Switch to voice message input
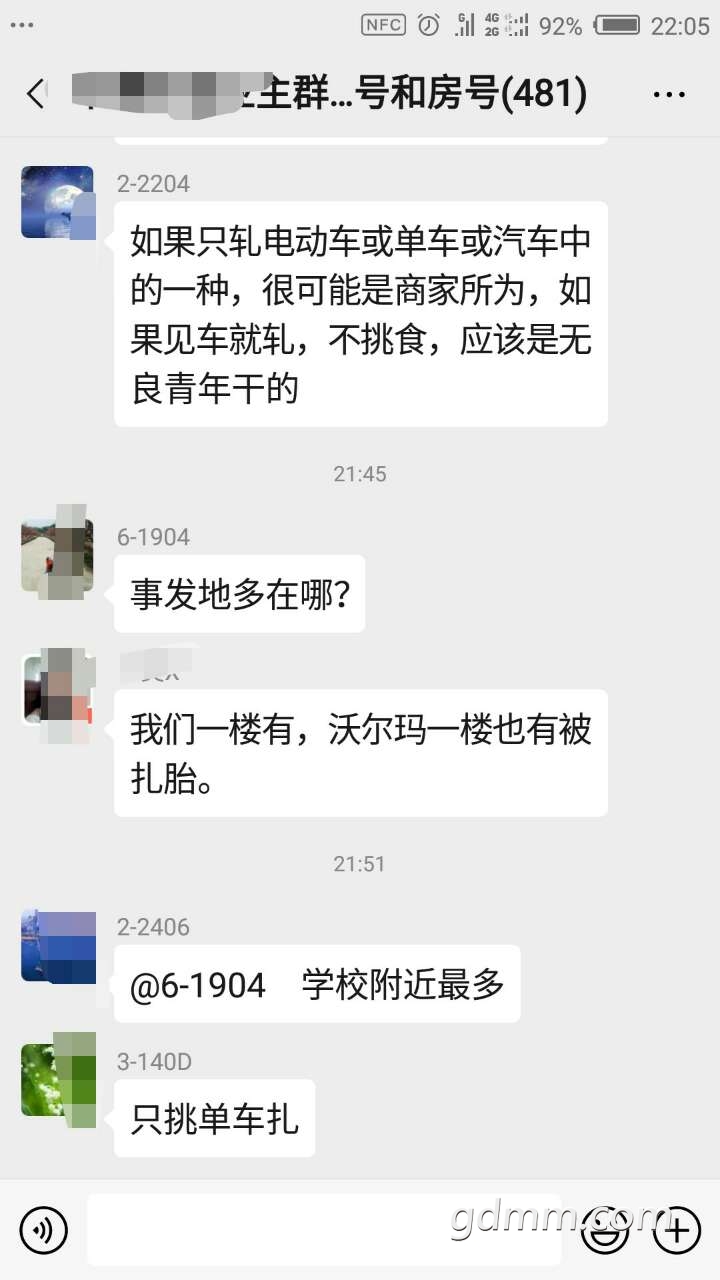The width and height of the screenshot is (720, 1280). tap(43, 1228)
